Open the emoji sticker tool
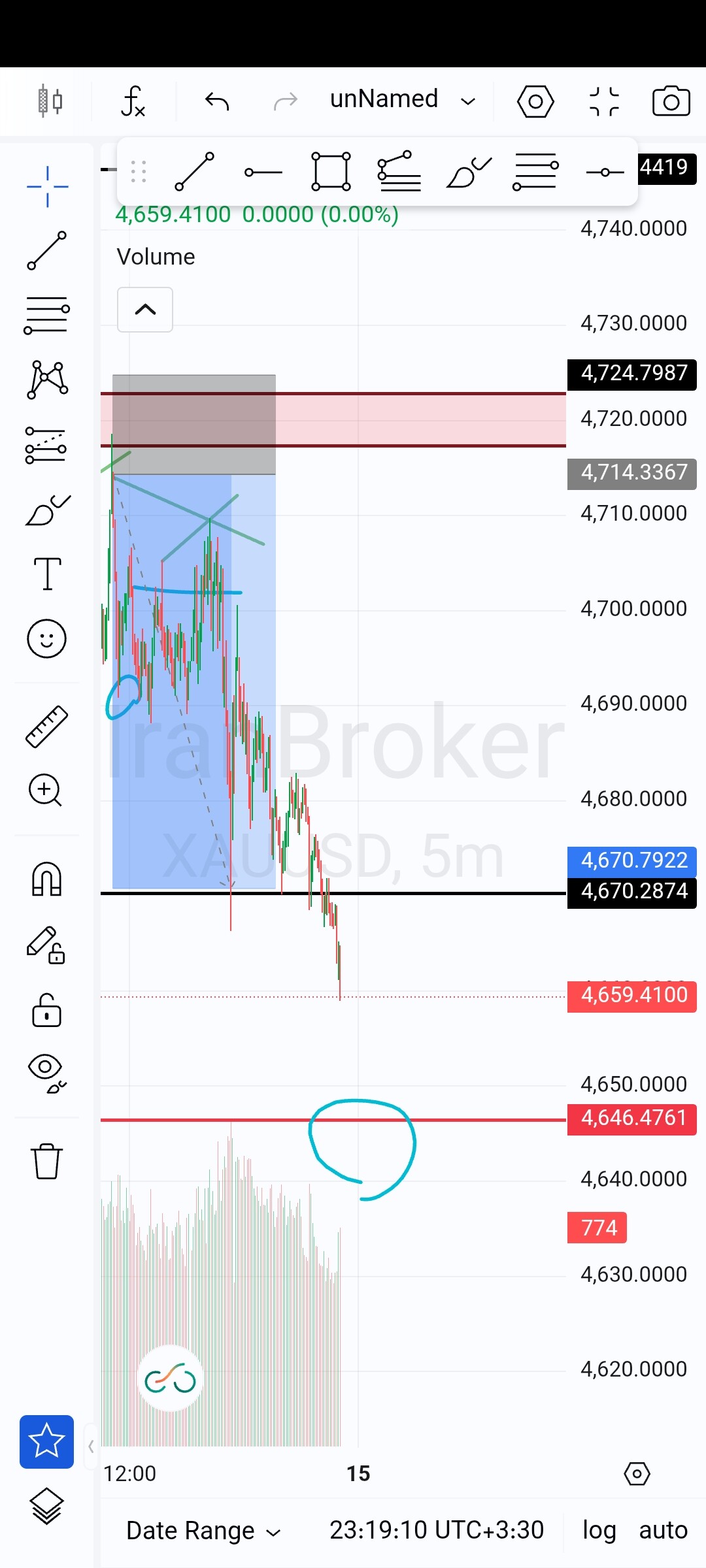Viewport: 706px width, 1568px height. [47, 638]
